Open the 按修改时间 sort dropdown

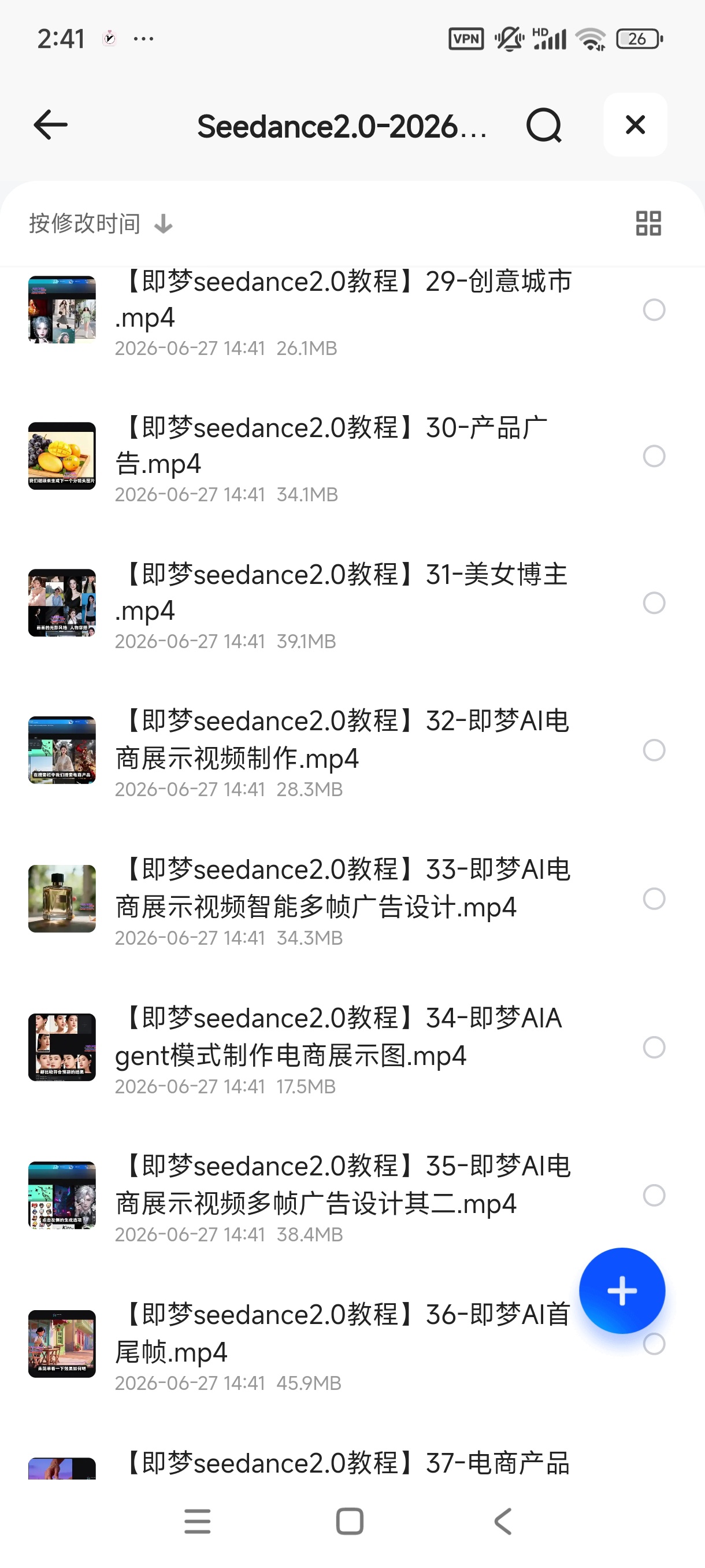(101, 223)
